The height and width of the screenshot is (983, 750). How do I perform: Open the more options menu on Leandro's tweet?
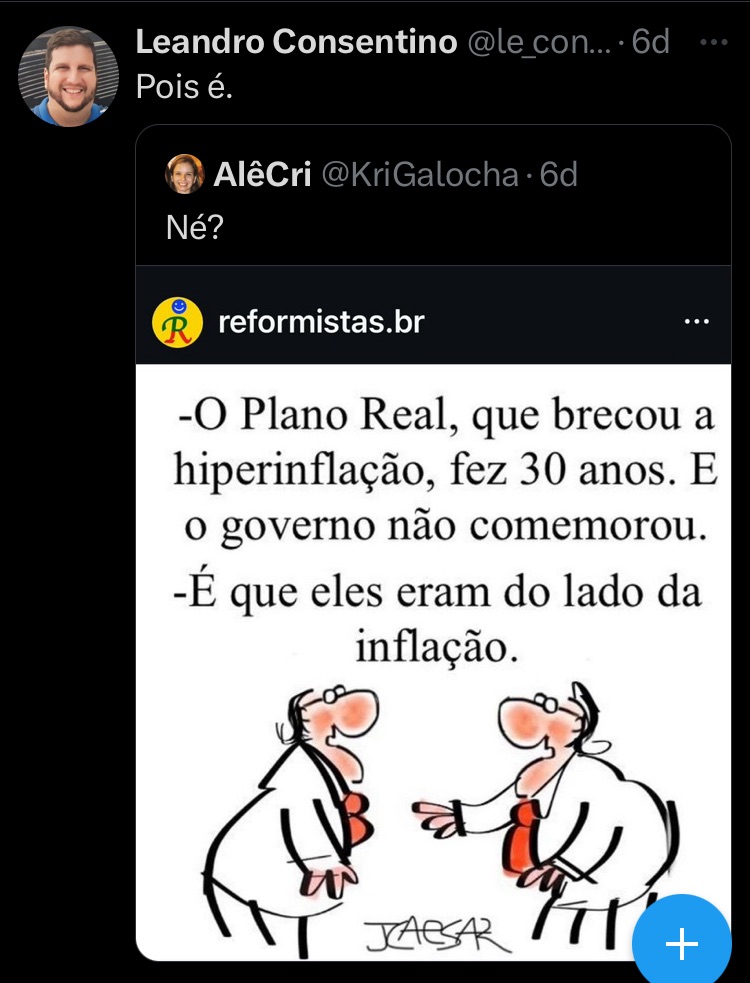(x=713, y=43)
